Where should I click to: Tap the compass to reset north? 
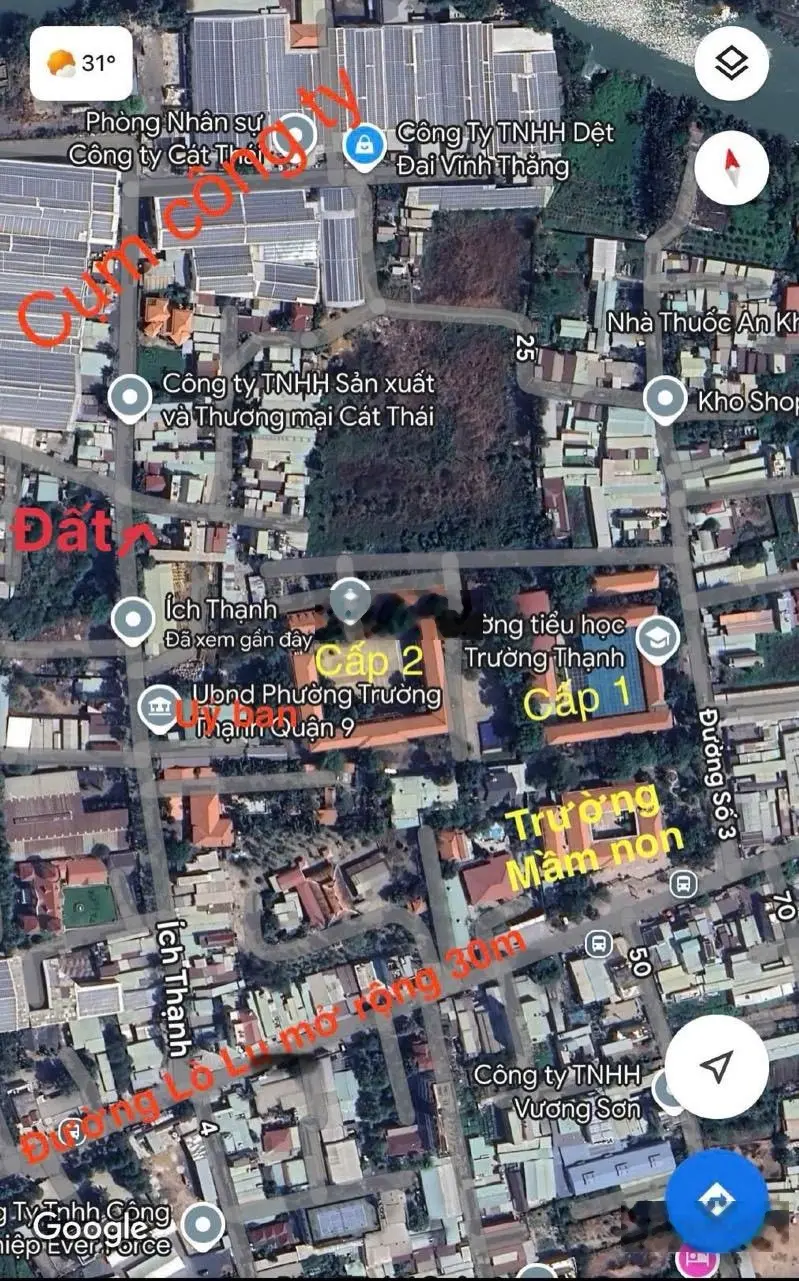click(x=732, y=167)
